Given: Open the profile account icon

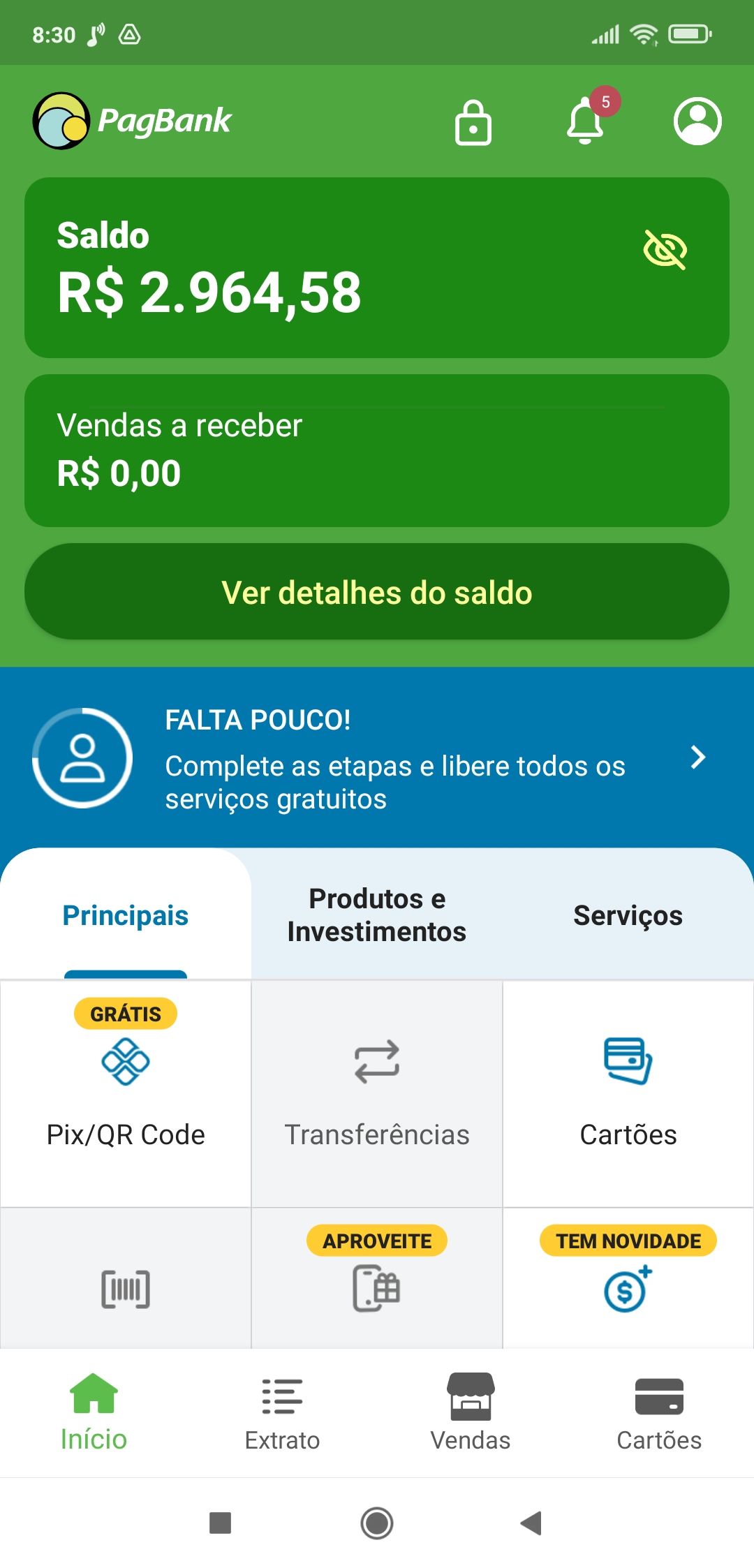Looking at the screenshot, I should [x=697, y=121].
